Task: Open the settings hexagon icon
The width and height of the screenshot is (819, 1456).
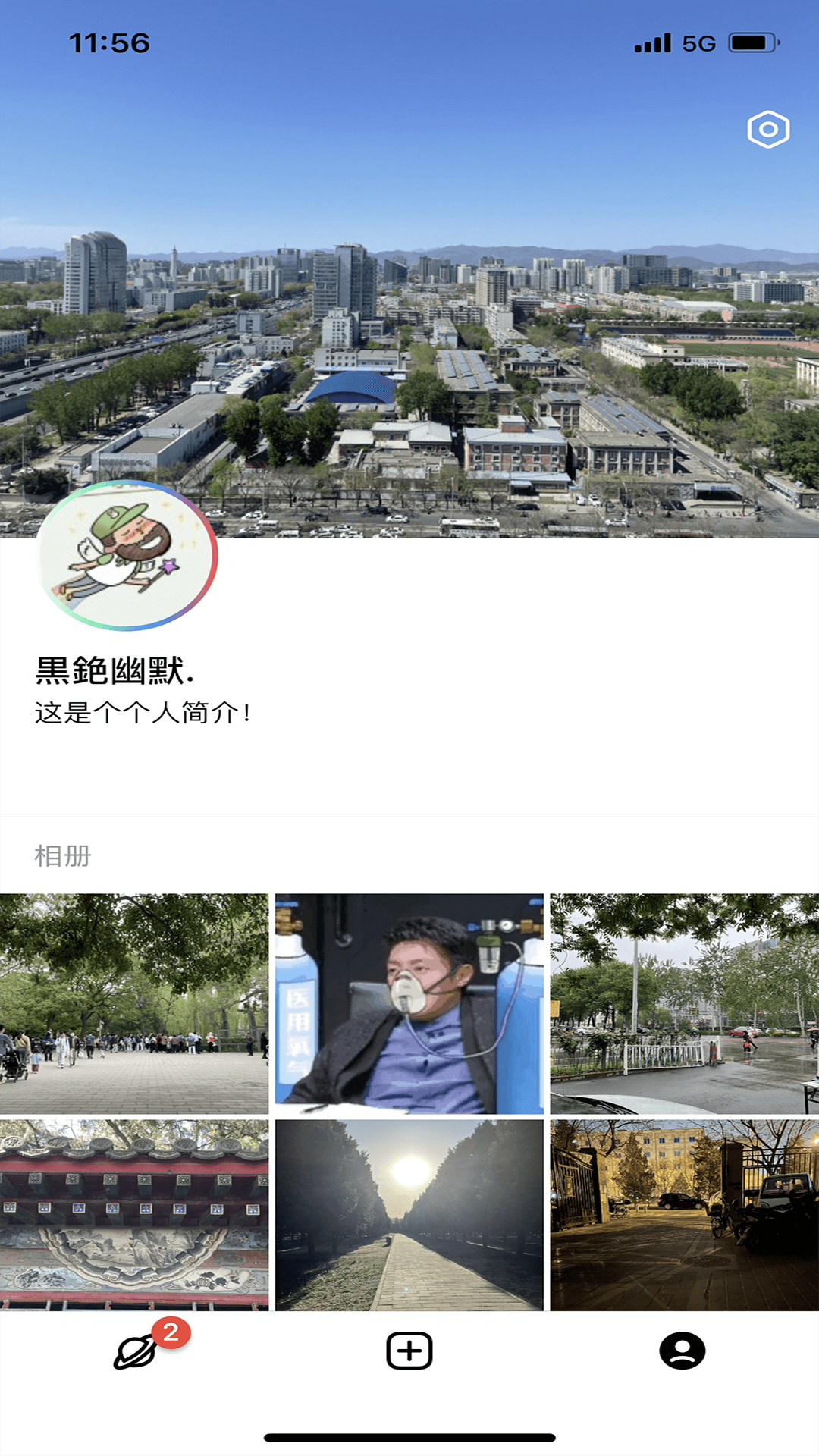Action: [768, 130]
